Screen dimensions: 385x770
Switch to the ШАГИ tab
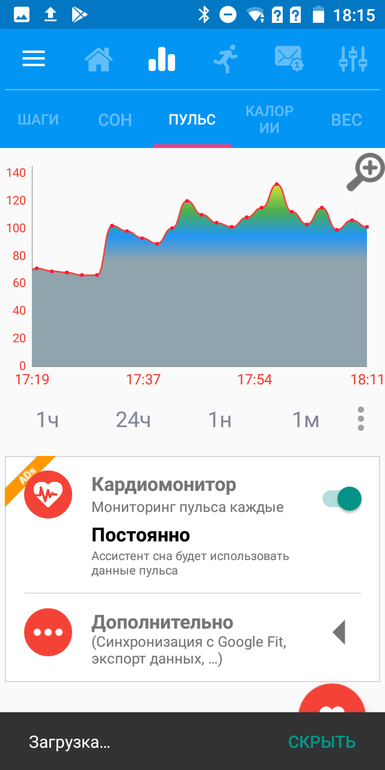38,120
